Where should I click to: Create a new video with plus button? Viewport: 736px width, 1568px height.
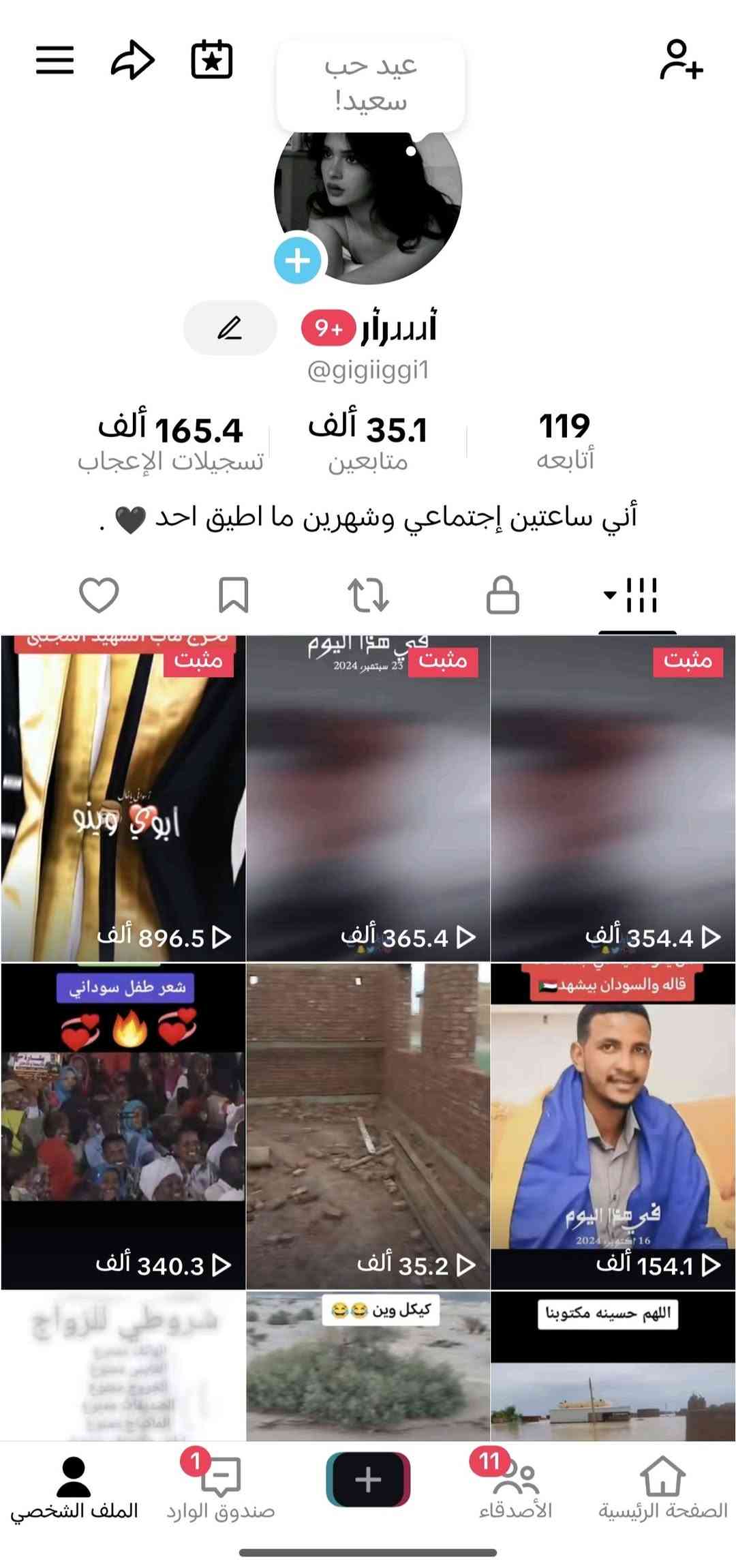(368, 1479)
